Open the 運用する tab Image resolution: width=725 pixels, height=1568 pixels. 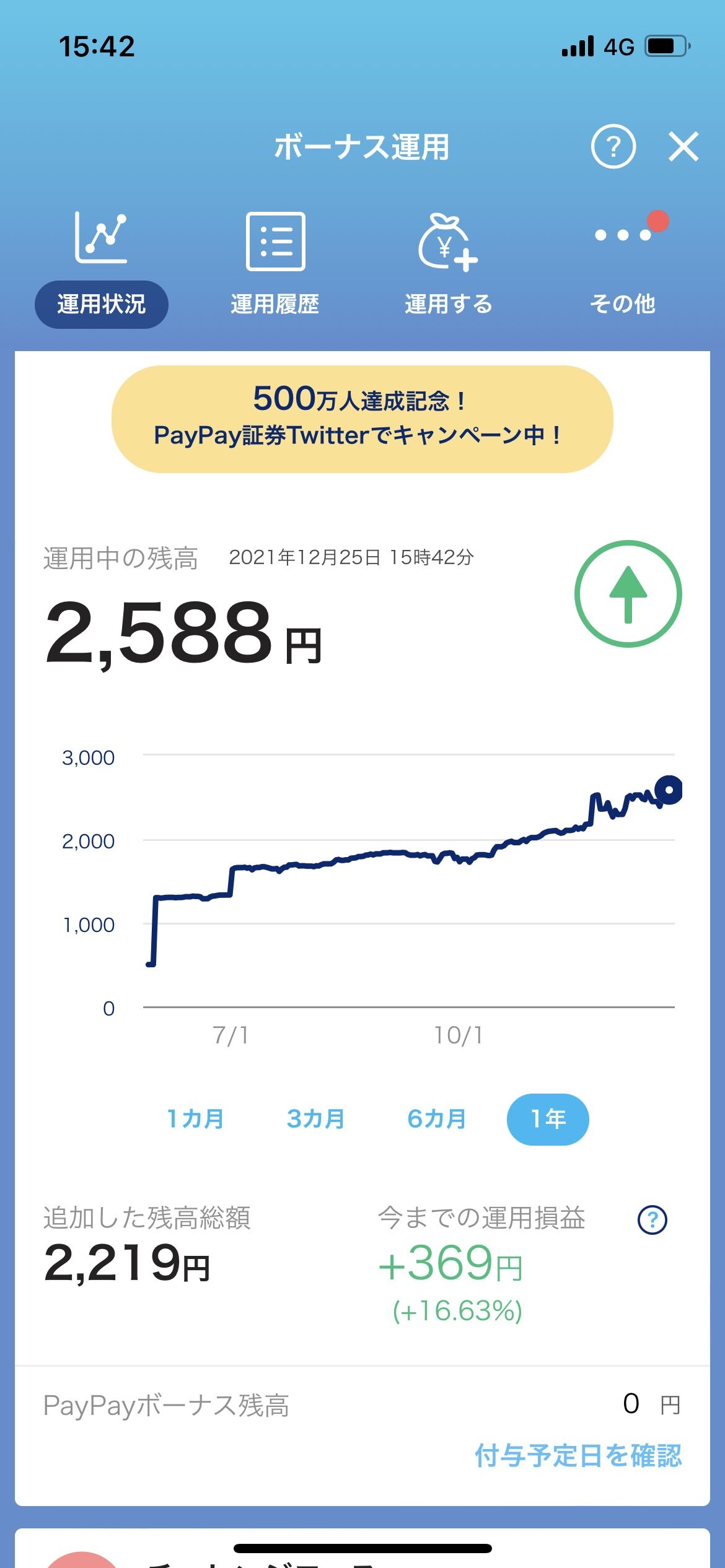tap(449, 265)
